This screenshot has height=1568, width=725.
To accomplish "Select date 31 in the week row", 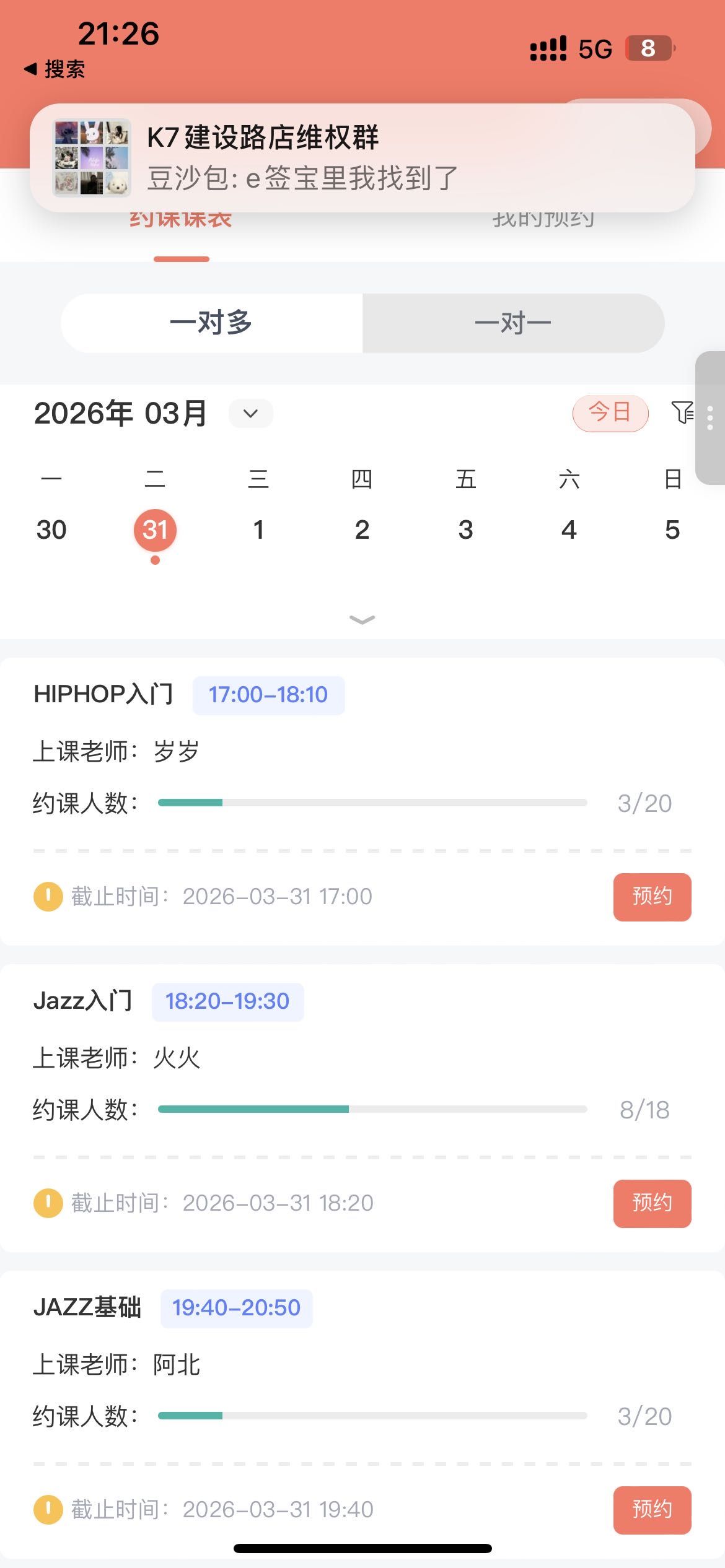I will click(x=155, y=530).
